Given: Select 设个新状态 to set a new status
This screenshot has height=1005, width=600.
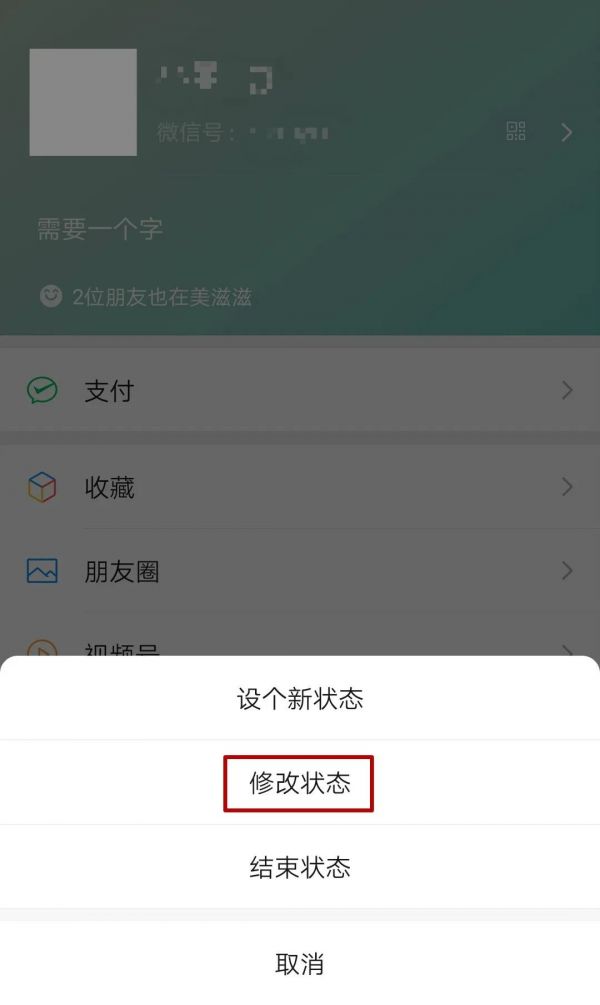Looking at the screenshot, I should [x=300, y=698].
